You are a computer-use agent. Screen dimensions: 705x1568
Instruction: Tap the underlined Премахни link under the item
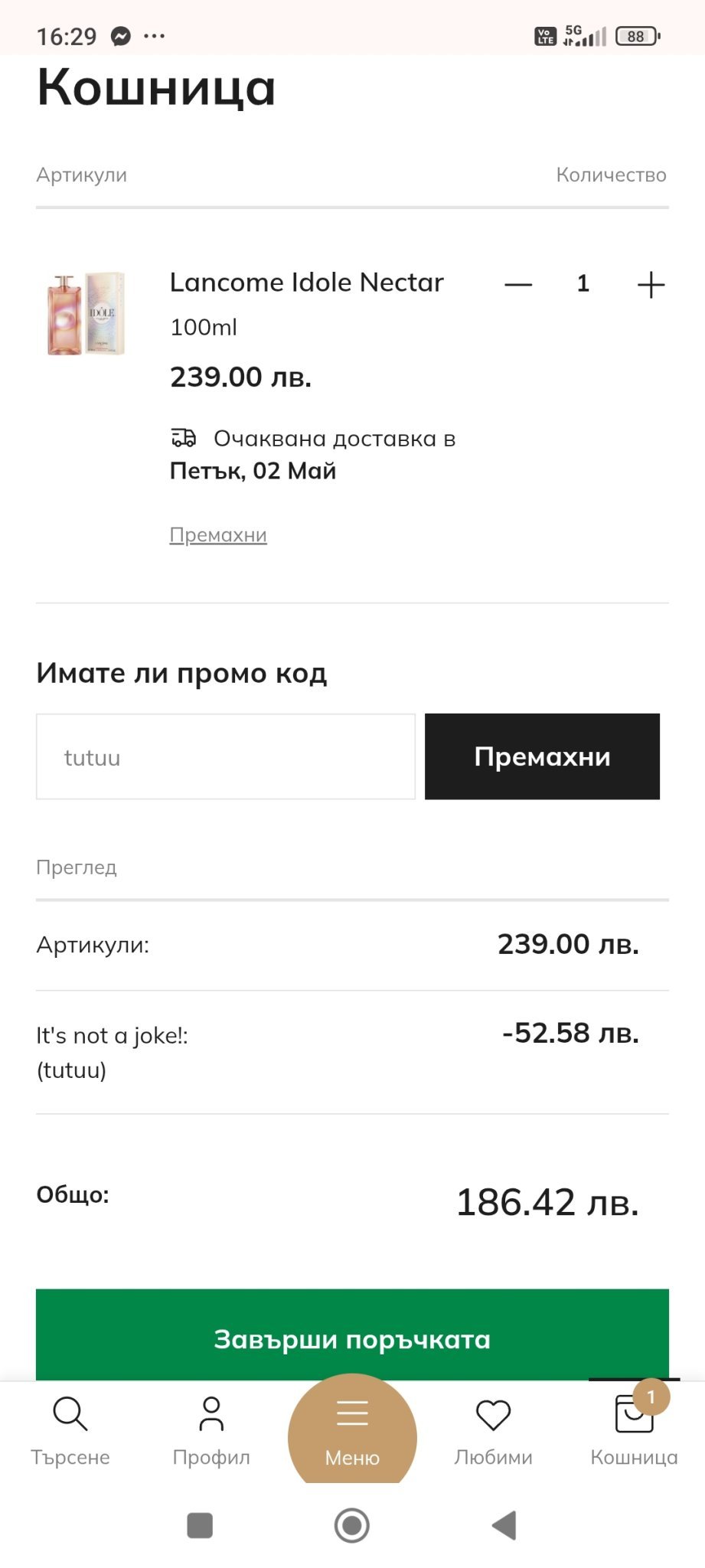coord(218,534)
